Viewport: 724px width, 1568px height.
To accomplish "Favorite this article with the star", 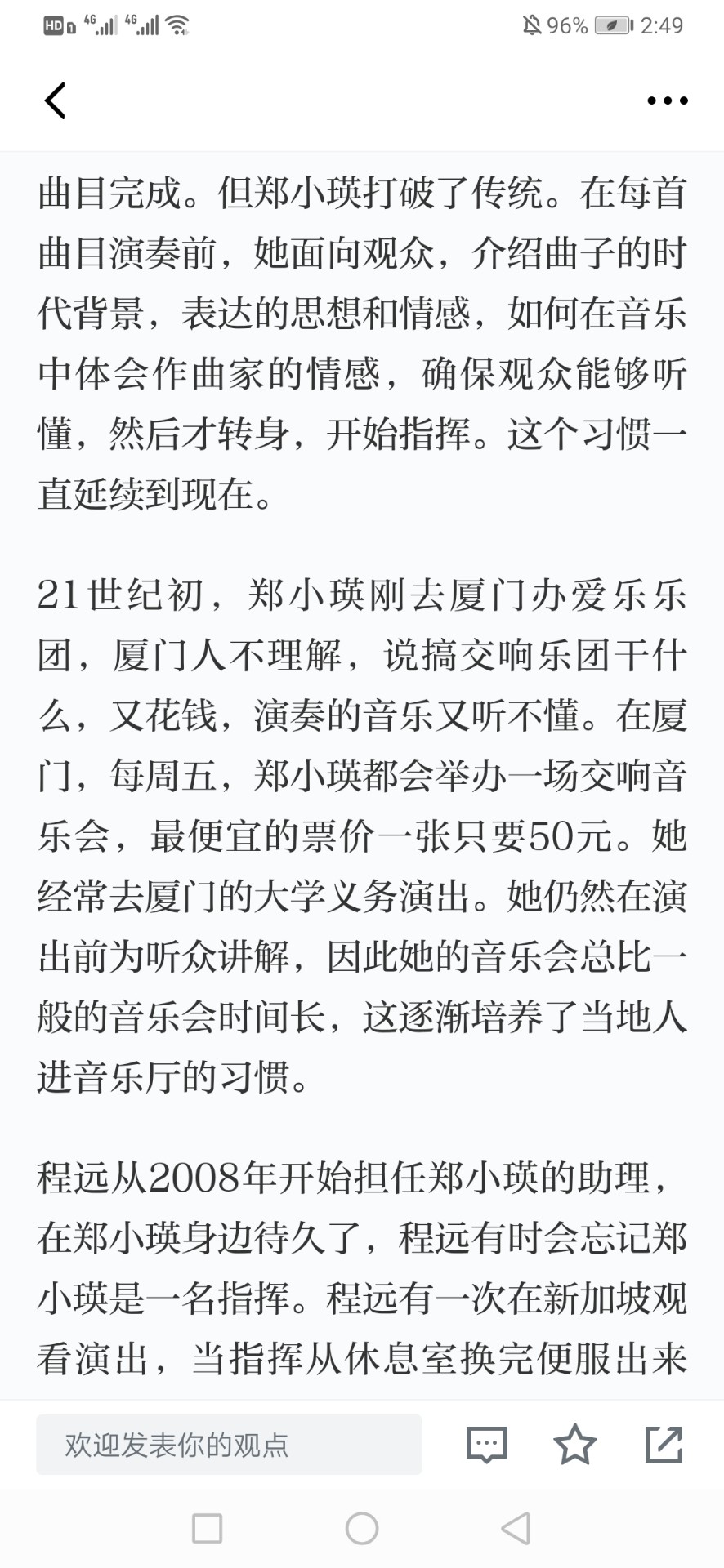I will pyautogui.click(x=575, y=1444).
